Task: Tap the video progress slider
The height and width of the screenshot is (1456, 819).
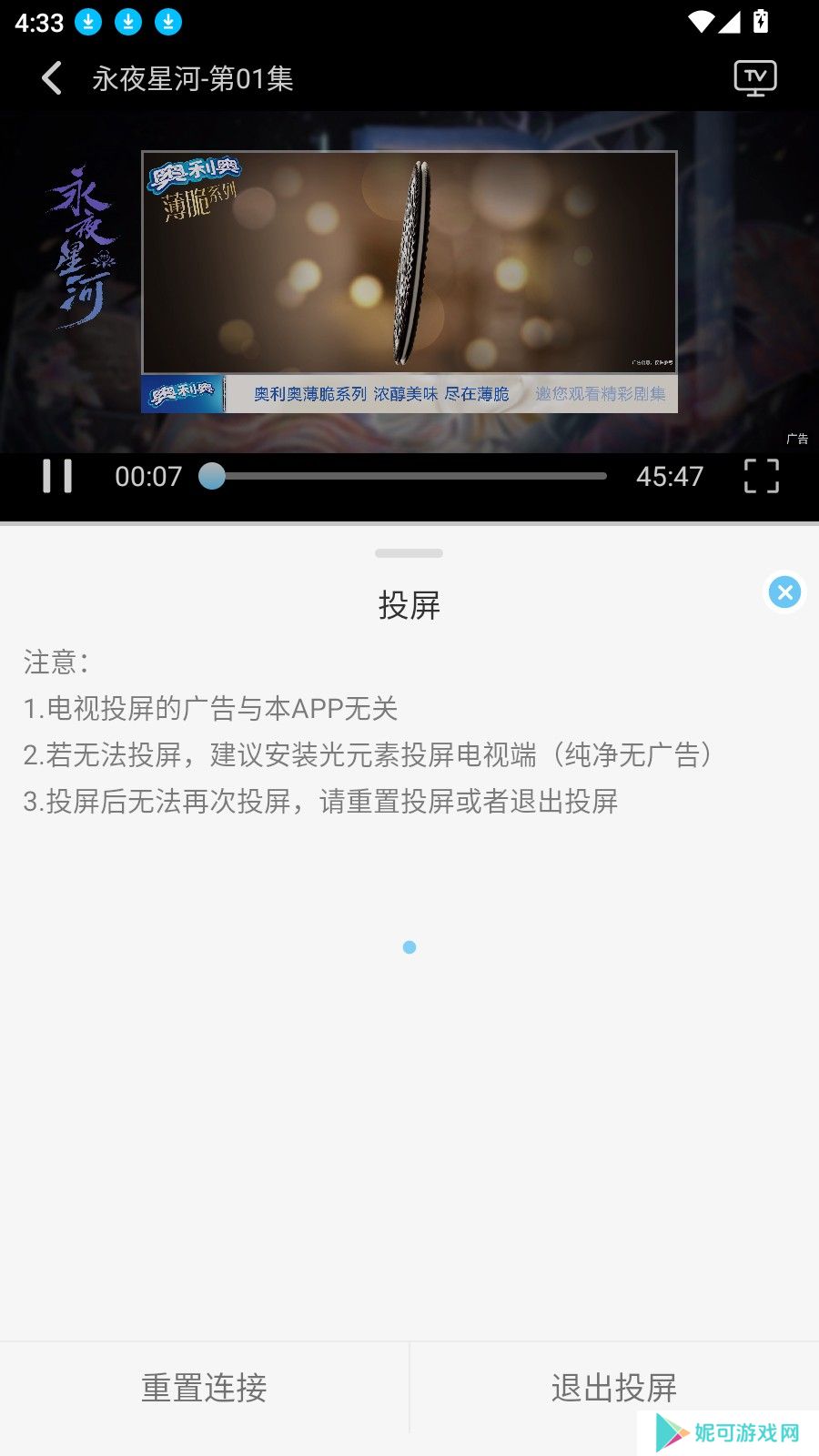Action: pos(409,476)
